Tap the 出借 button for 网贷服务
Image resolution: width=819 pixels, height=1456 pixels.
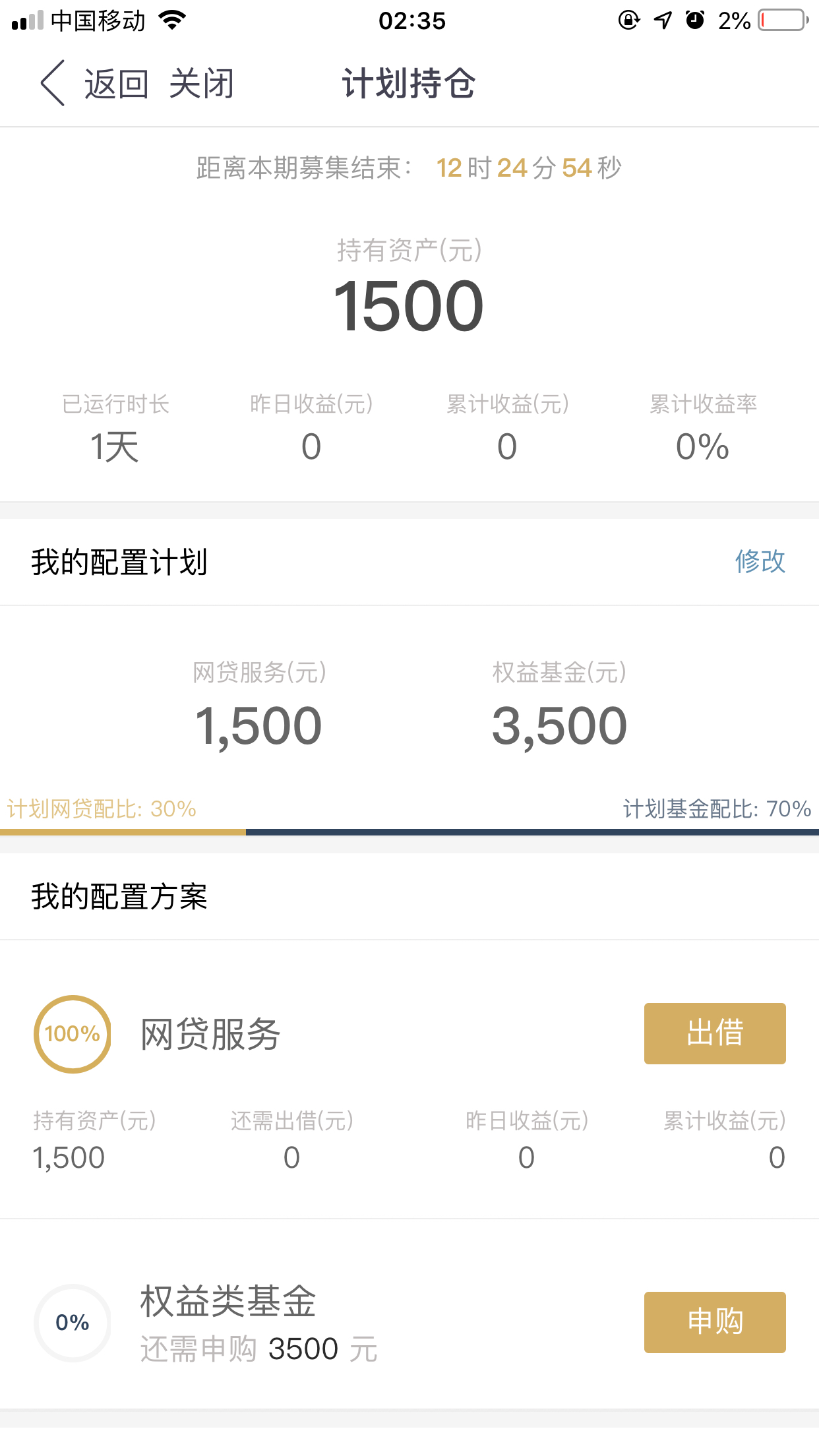tap(715, 1033)
